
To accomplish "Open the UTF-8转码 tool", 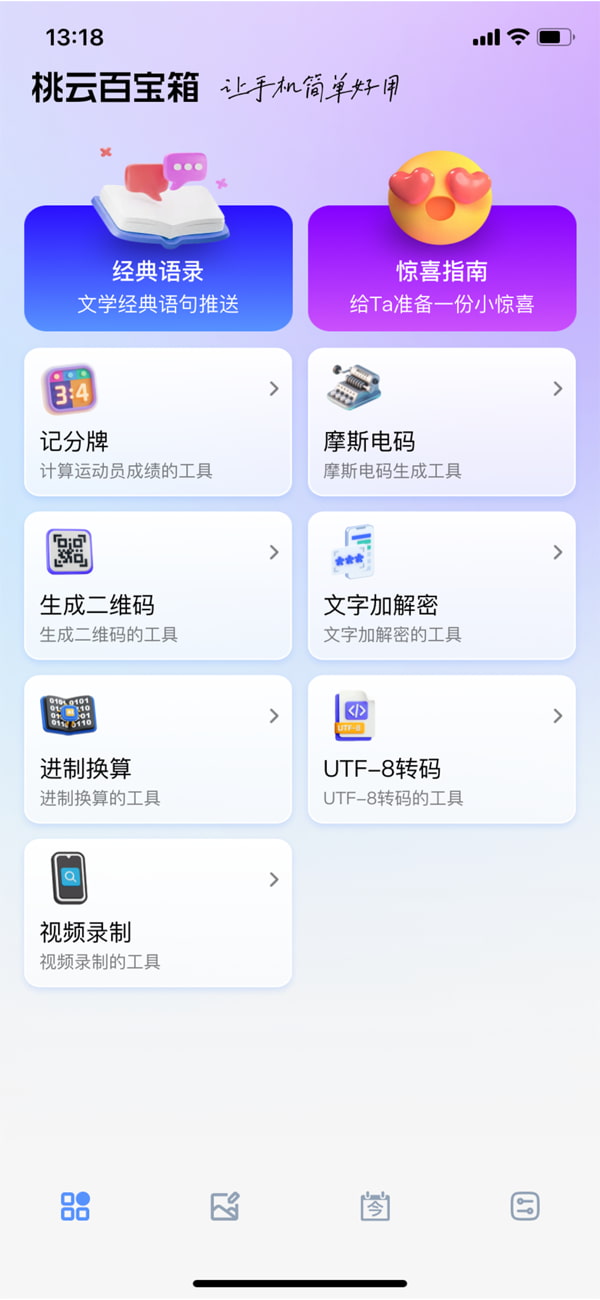I will [442, 750].
